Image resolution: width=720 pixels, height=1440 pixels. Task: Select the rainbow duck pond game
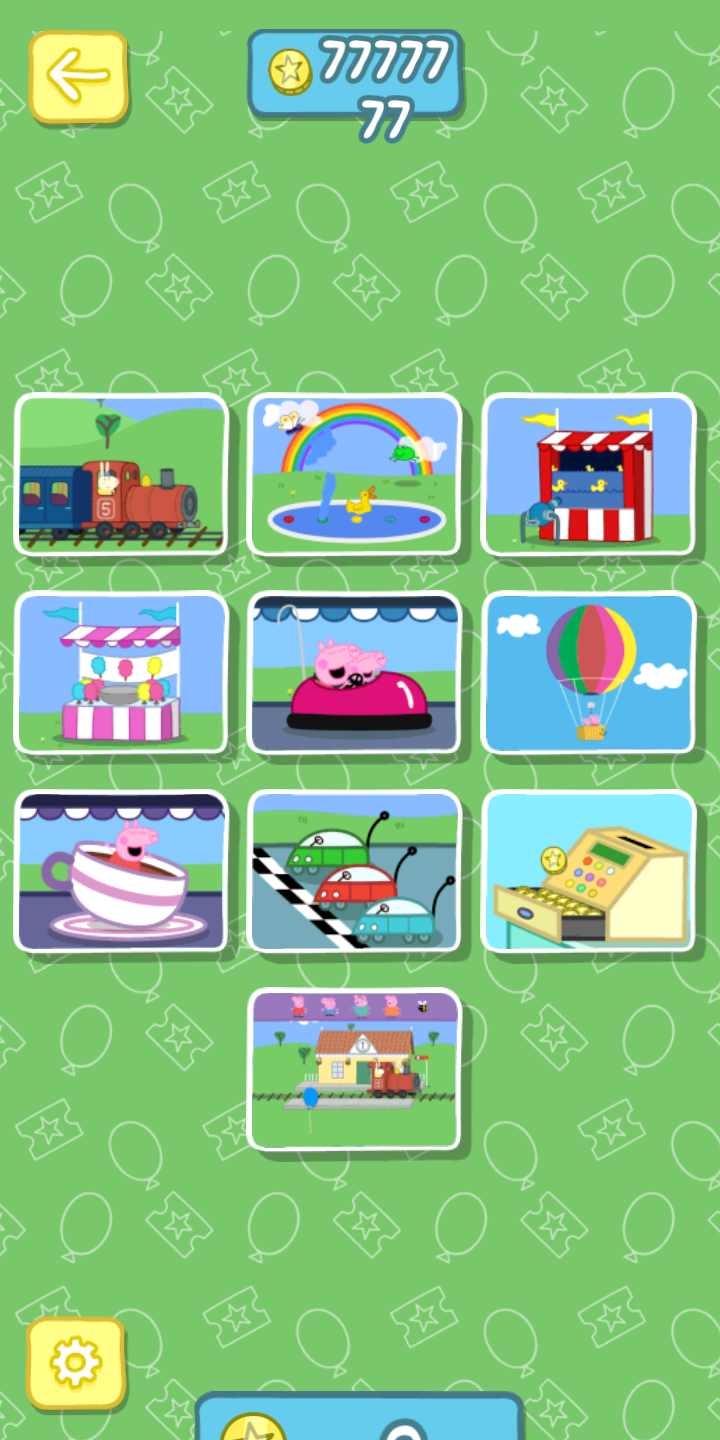354,475
